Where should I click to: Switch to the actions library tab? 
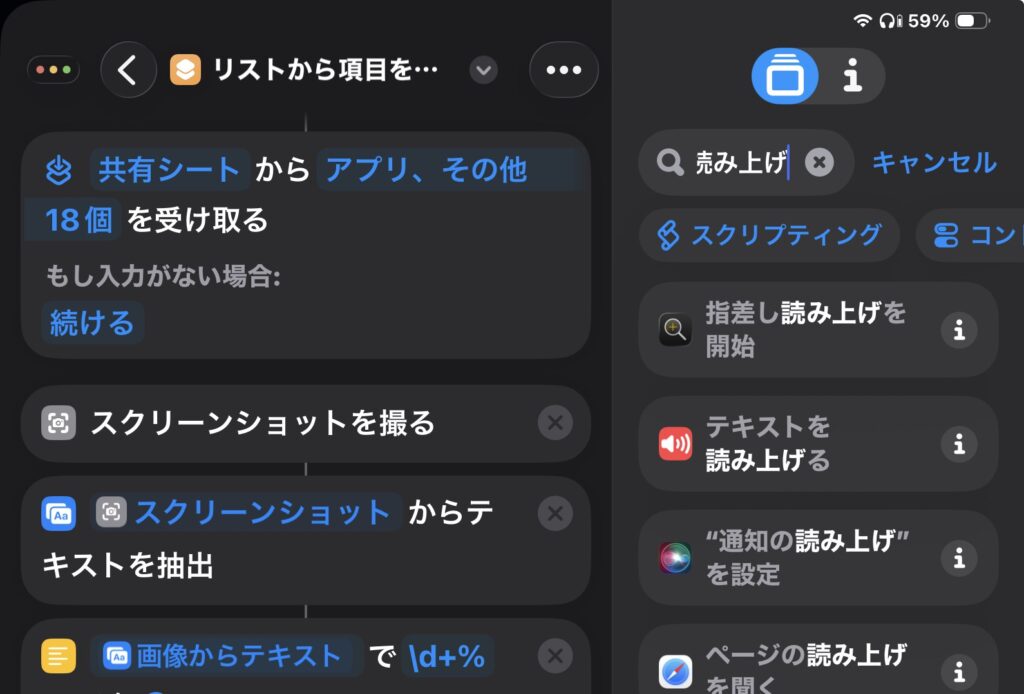(785, 76)
